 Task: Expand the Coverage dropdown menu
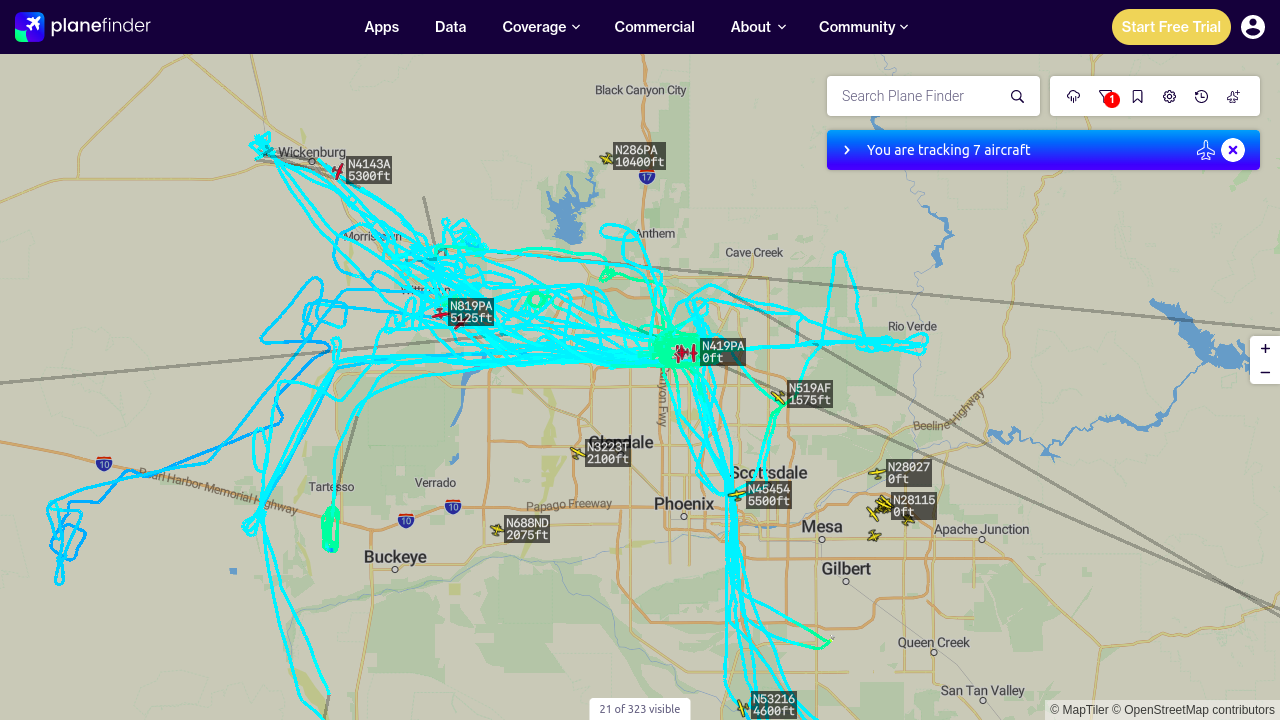(x=541, y=27)
